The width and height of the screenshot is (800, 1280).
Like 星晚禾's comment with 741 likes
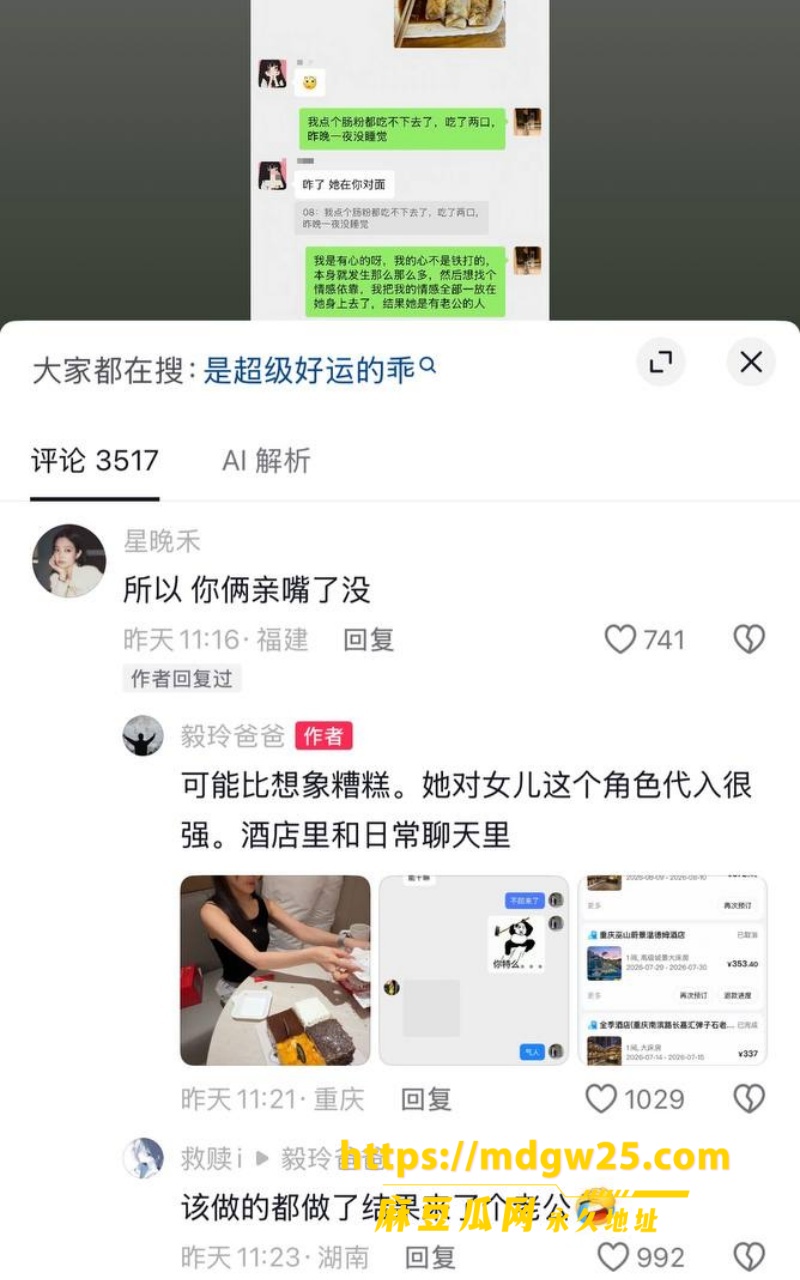point(645,639)
